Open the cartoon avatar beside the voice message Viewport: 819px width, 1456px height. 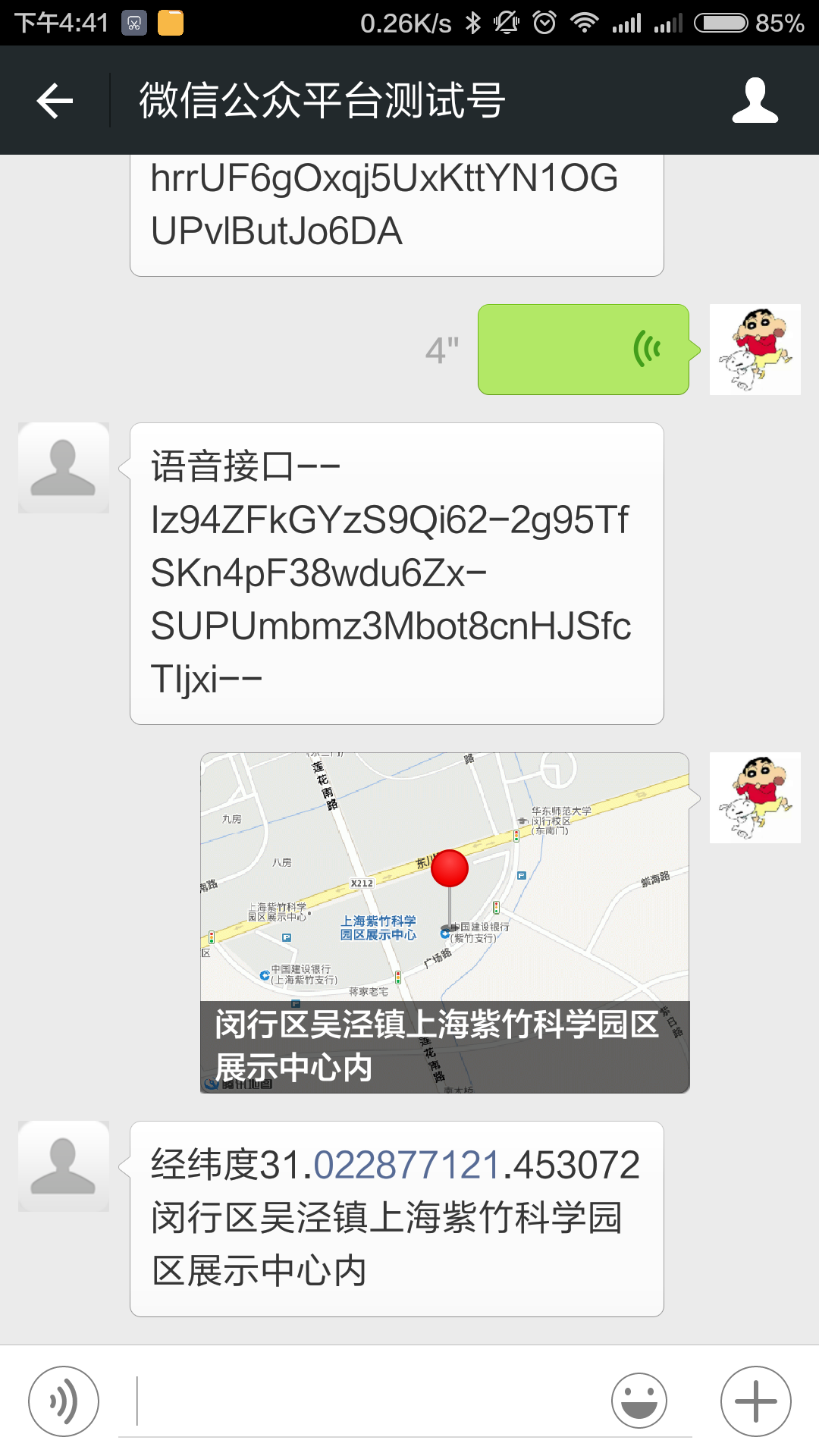coord(755,350)
